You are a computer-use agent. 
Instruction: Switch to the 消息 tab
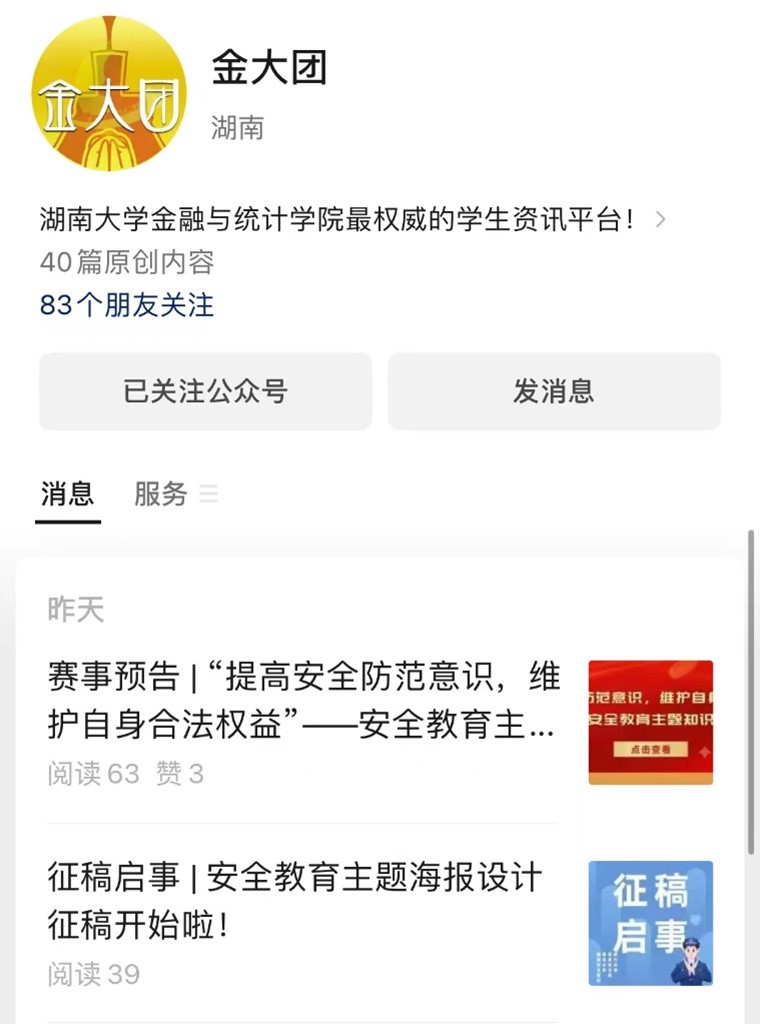(67, 494)
